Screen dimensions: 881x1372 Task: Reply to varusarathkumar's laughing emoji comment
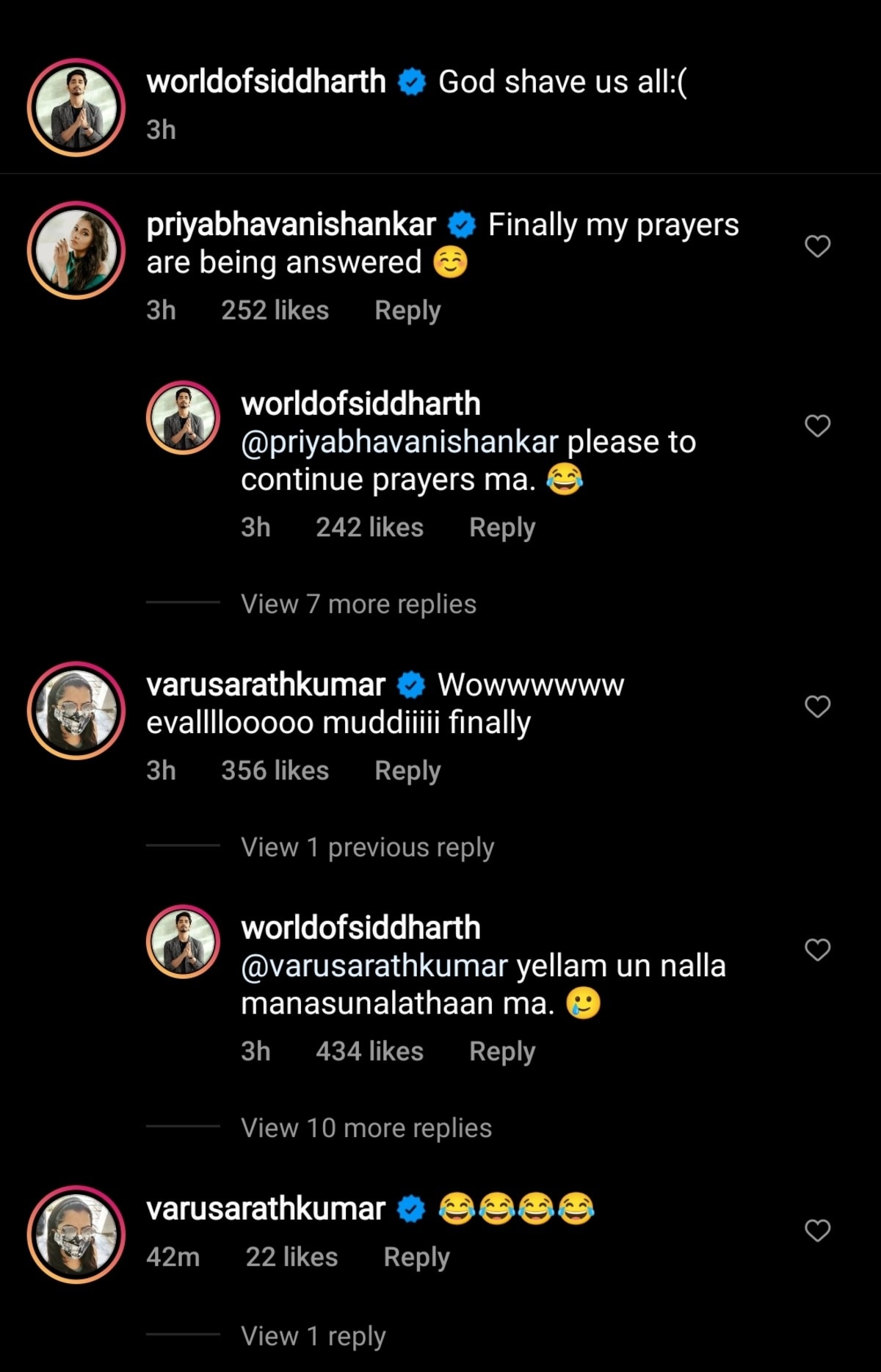pos(416,1257)
